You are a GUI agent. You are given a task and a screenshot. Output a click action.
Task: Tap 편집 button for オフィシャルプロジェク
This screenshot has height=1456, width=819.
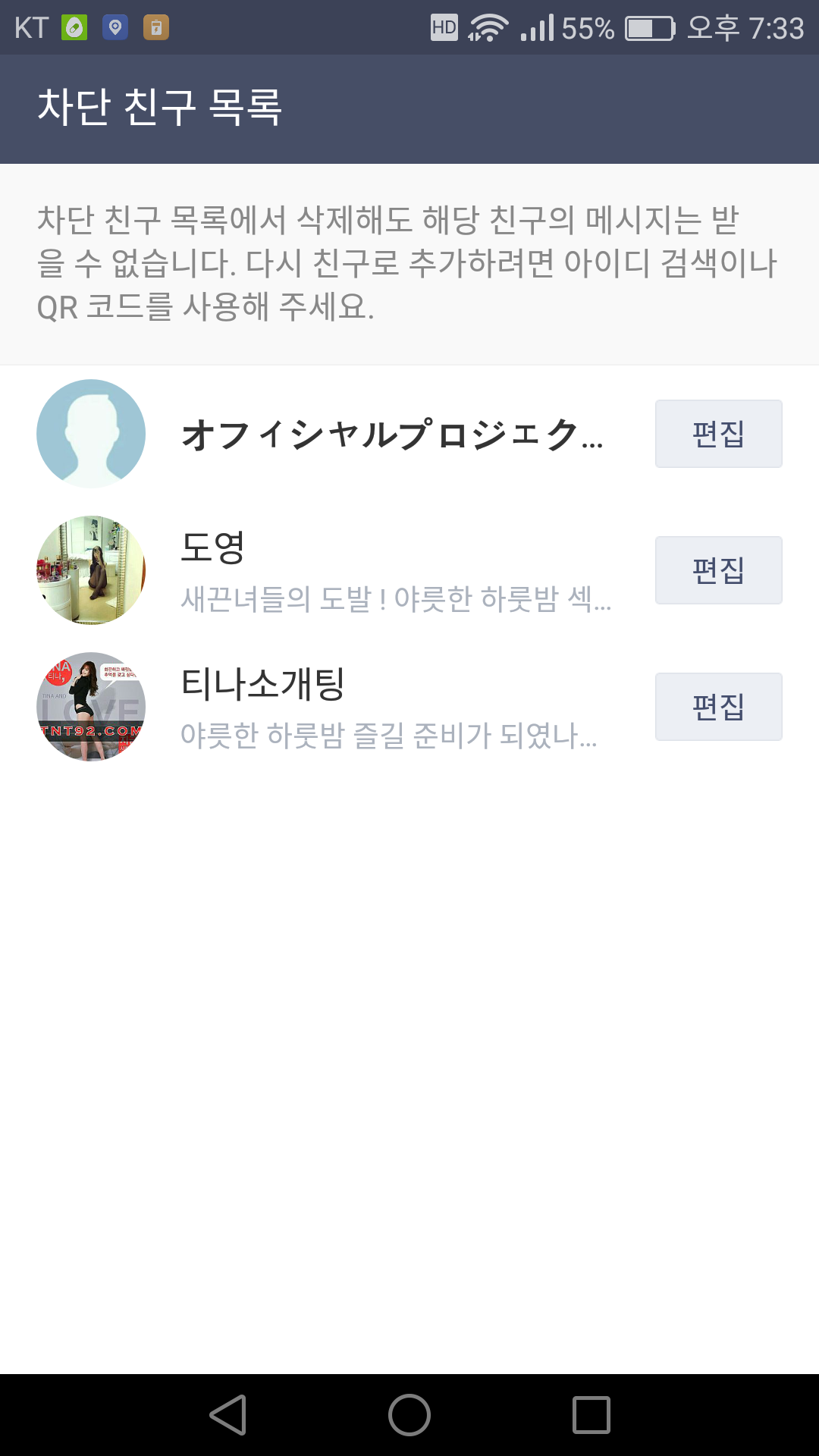(x=718, y=434)
